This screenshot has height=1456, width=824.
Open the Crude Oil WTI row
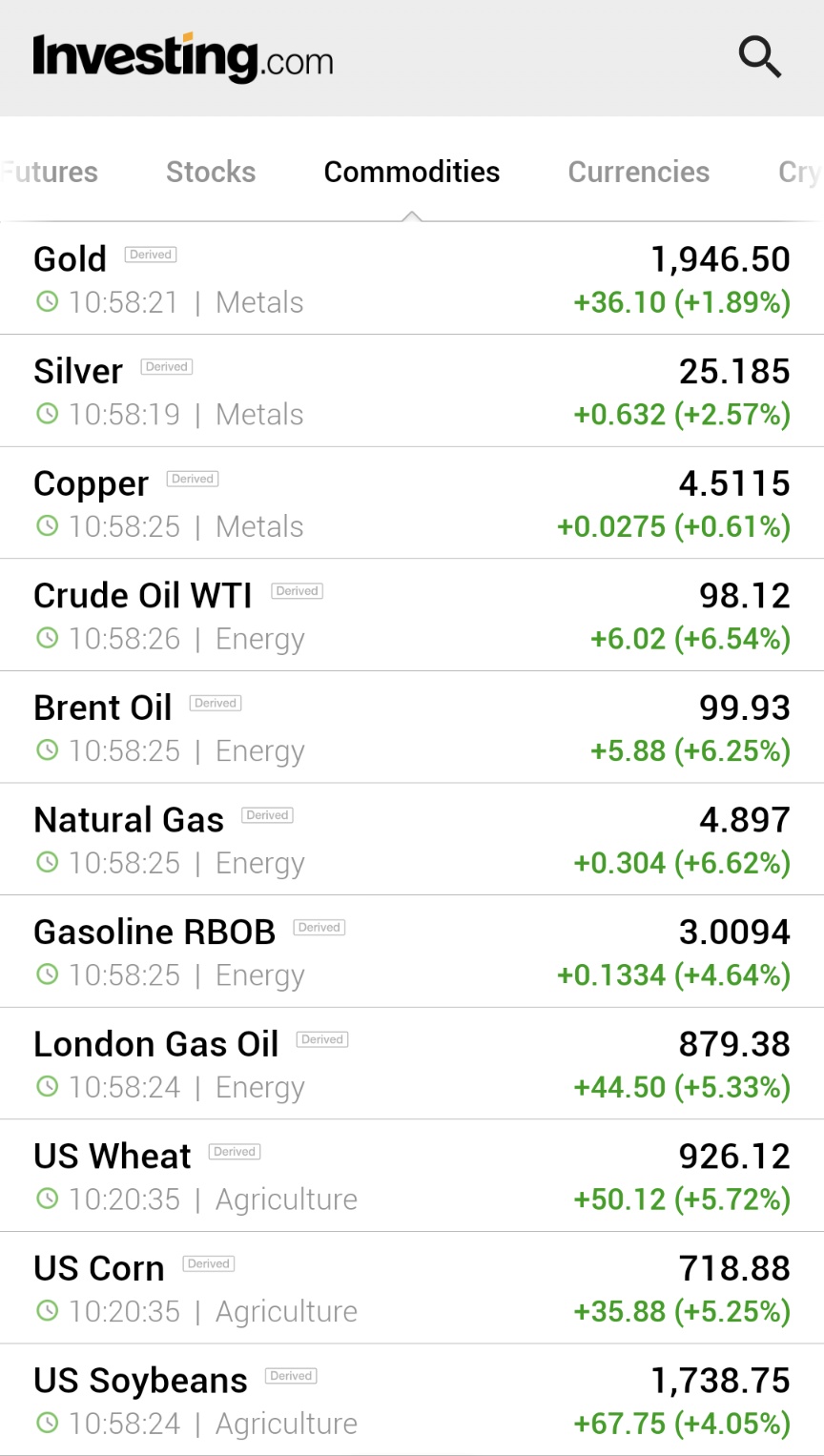(x=143, y=596)
